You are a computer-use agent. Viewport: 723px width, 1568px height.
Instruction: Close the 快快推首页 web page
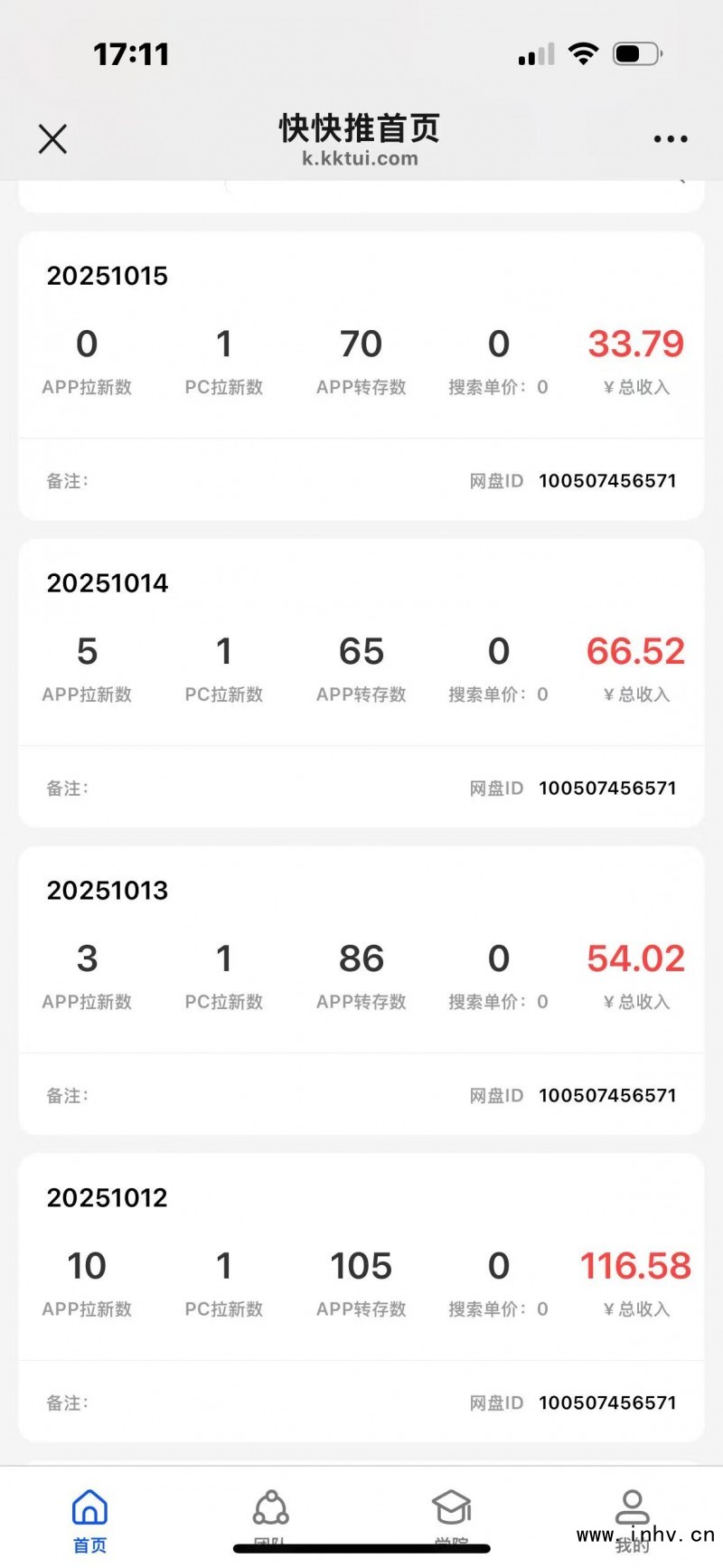pyautogui.click(x=53, y=139)
